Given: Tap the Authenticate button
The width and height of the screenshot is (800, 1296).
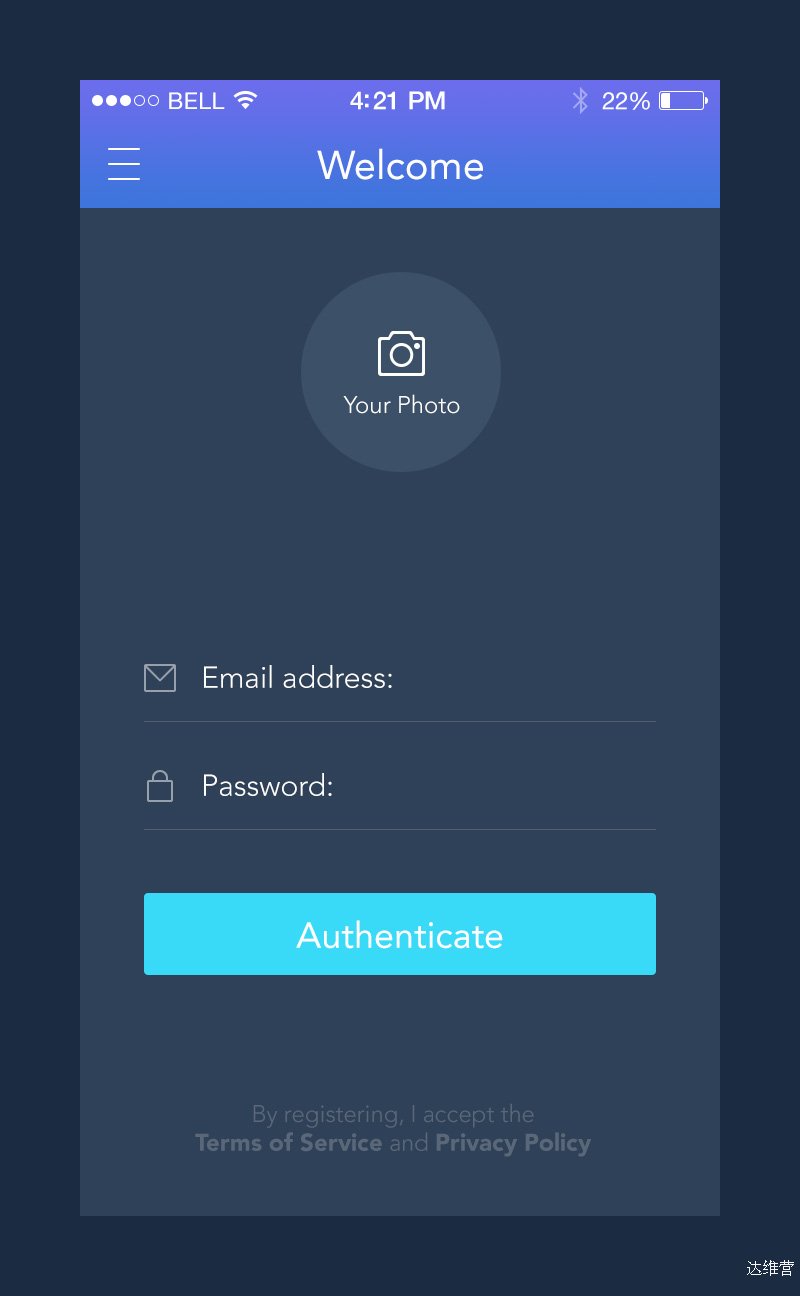Looking at the screenshot, I should tap(400, 934).
